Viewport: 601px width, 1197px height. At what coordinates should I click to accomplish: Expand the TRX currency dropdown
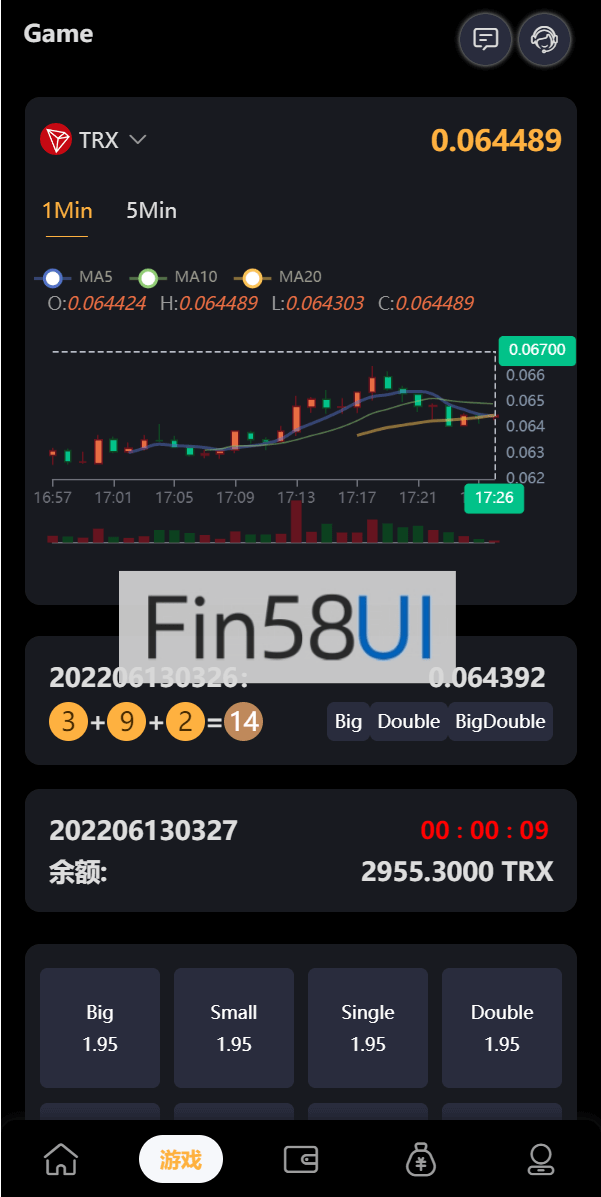click(x=95, y=140)
